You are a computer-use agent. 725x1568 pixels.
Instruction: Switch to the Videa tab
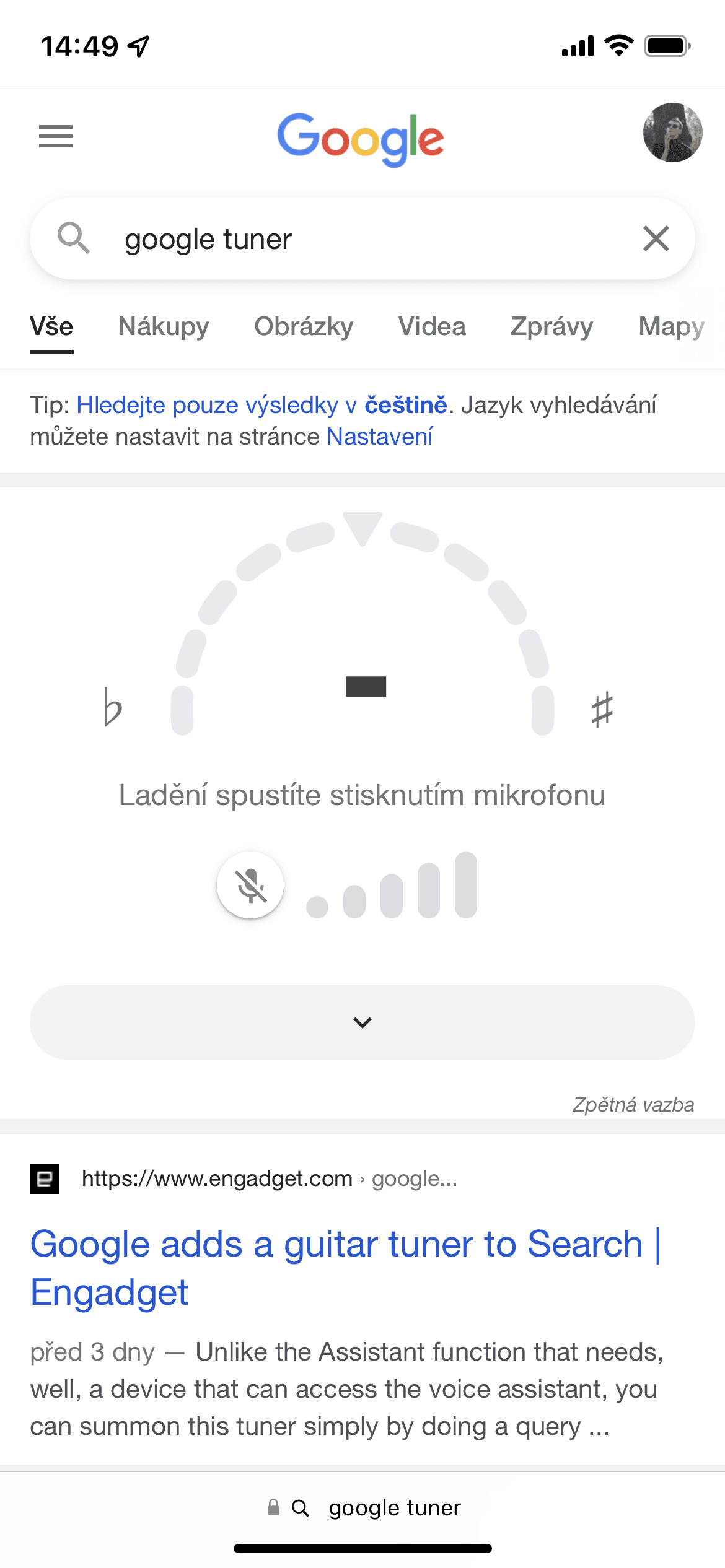click(432, 326)
